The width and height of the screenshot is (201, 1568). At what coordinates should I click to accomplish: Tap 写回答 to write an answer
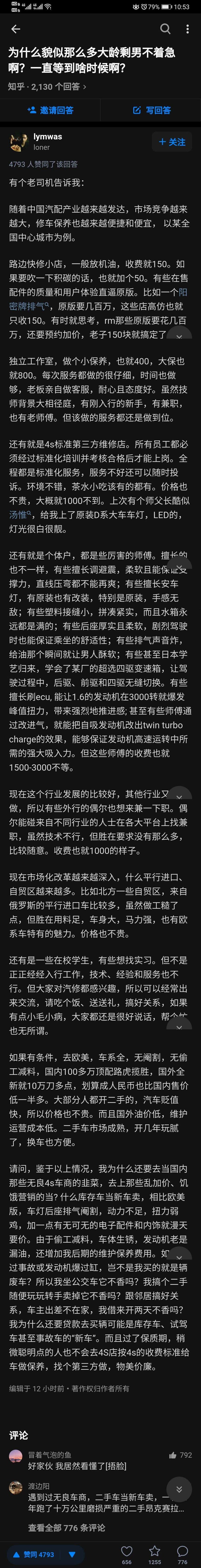(151, 110)
